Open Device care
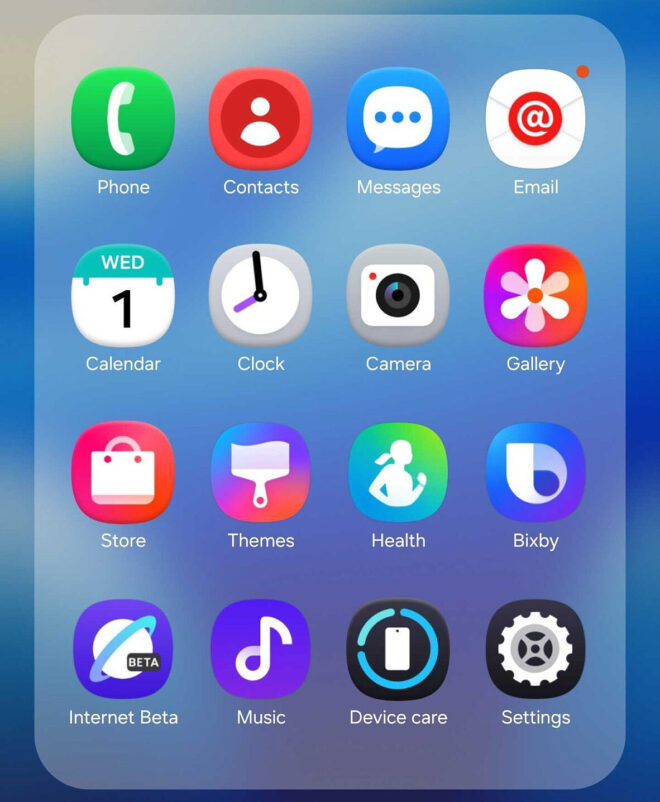This screenshot has width=660, height=802. 398,649
